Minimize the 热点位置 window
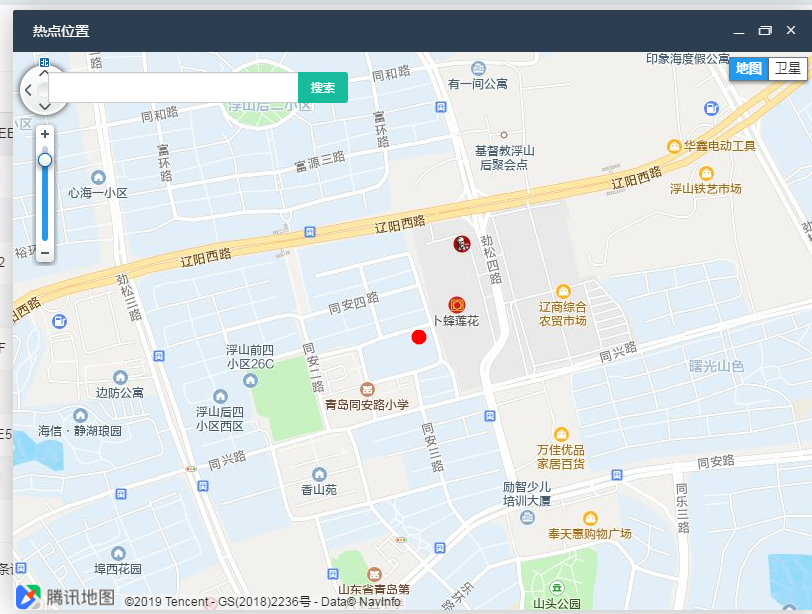The image size is (812, 614). click(739, 31)
